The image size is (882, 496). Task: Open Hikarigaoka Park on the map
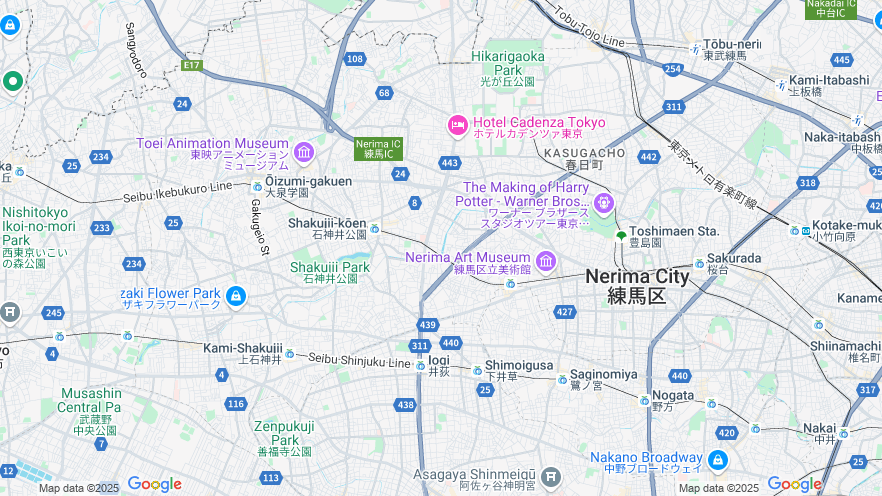507,63
